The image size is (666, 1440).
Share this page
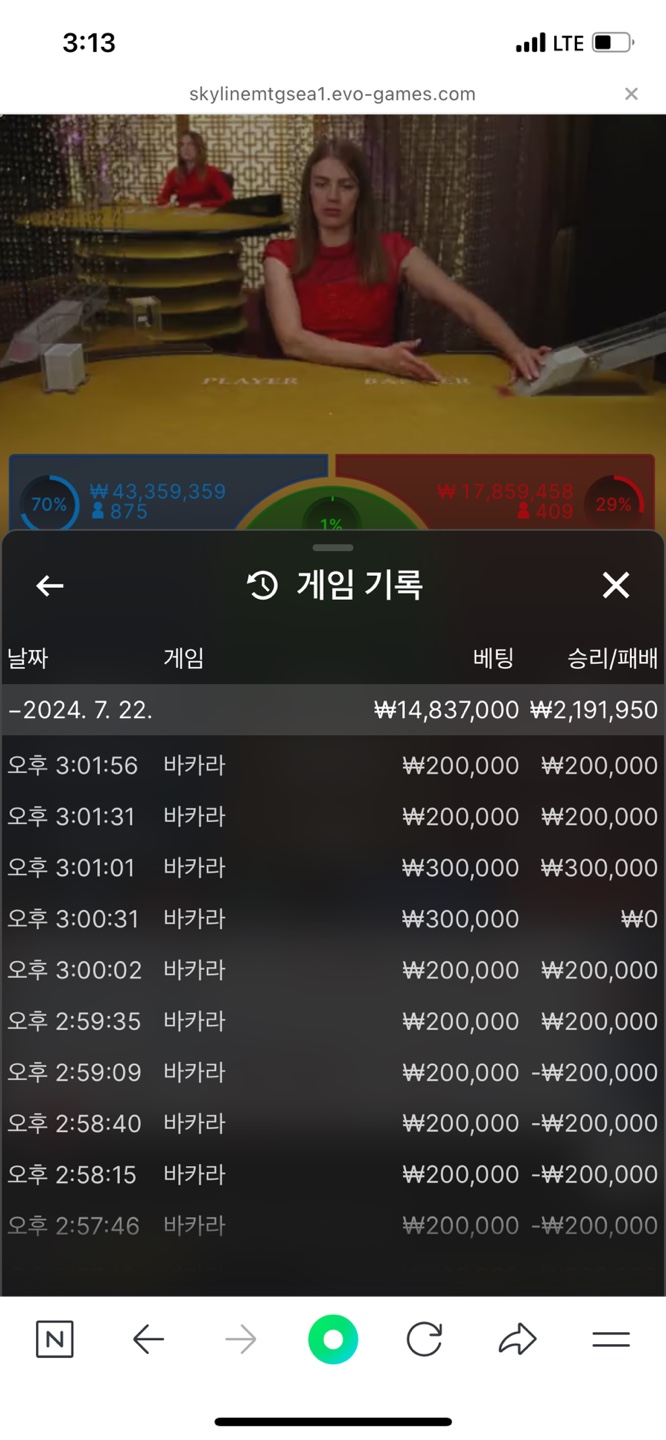click(517, 1339)
